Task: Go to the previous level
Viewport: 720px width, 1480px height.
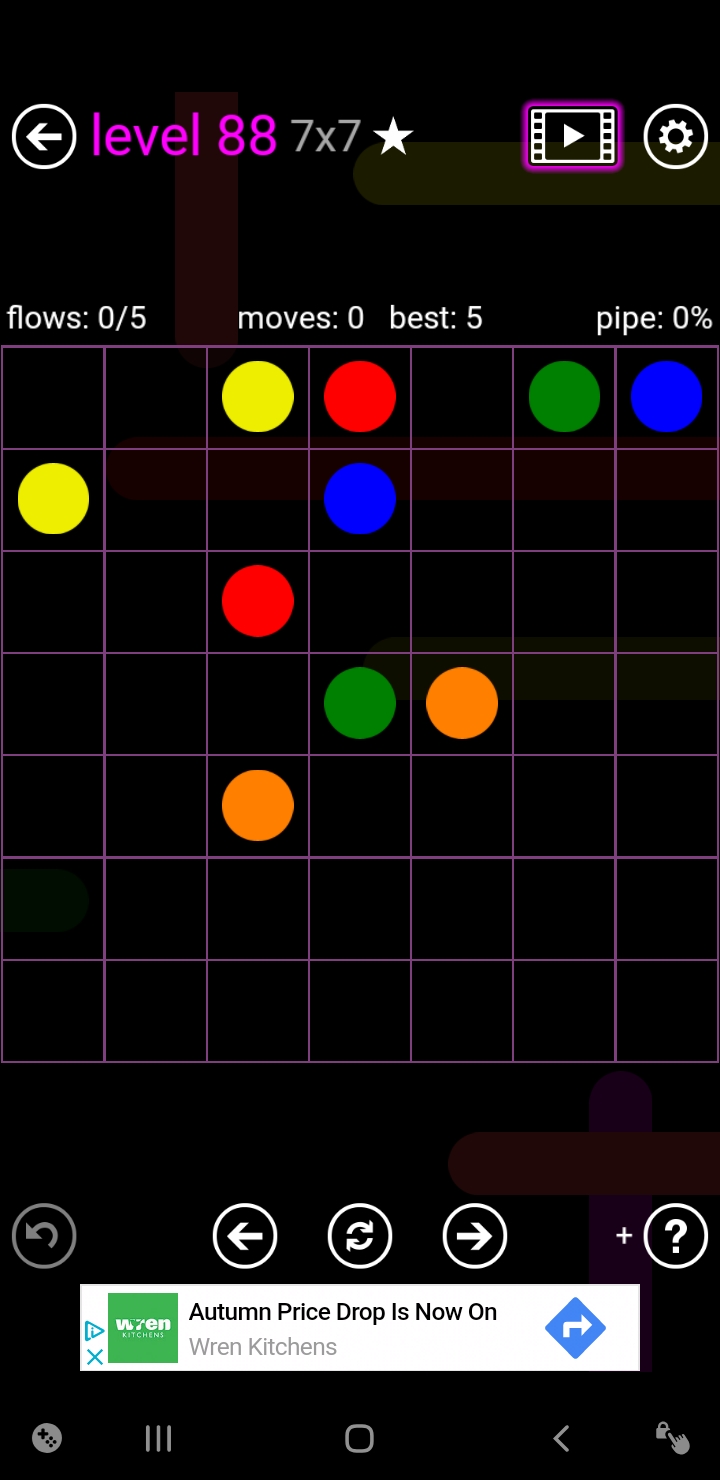Action: (x=245, y=1236)
